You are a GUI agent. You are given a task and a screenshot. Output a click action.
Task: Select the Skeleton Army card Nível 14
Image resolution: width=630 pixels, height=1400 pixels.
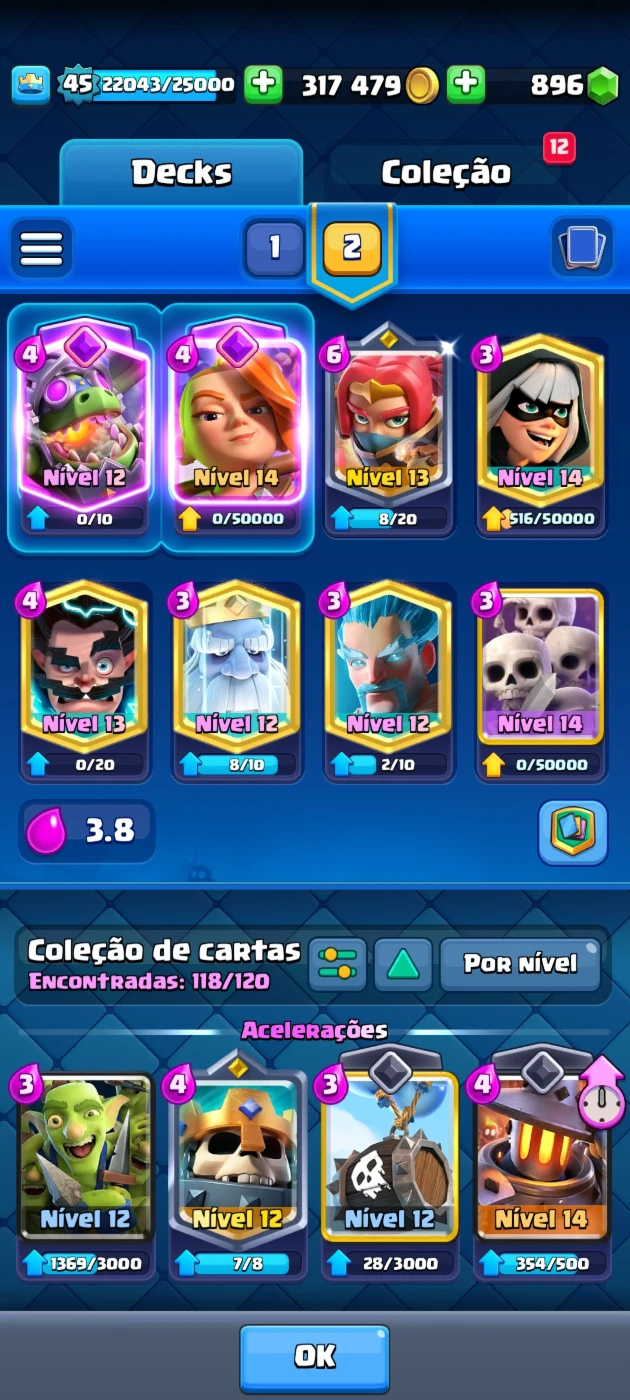541,682
